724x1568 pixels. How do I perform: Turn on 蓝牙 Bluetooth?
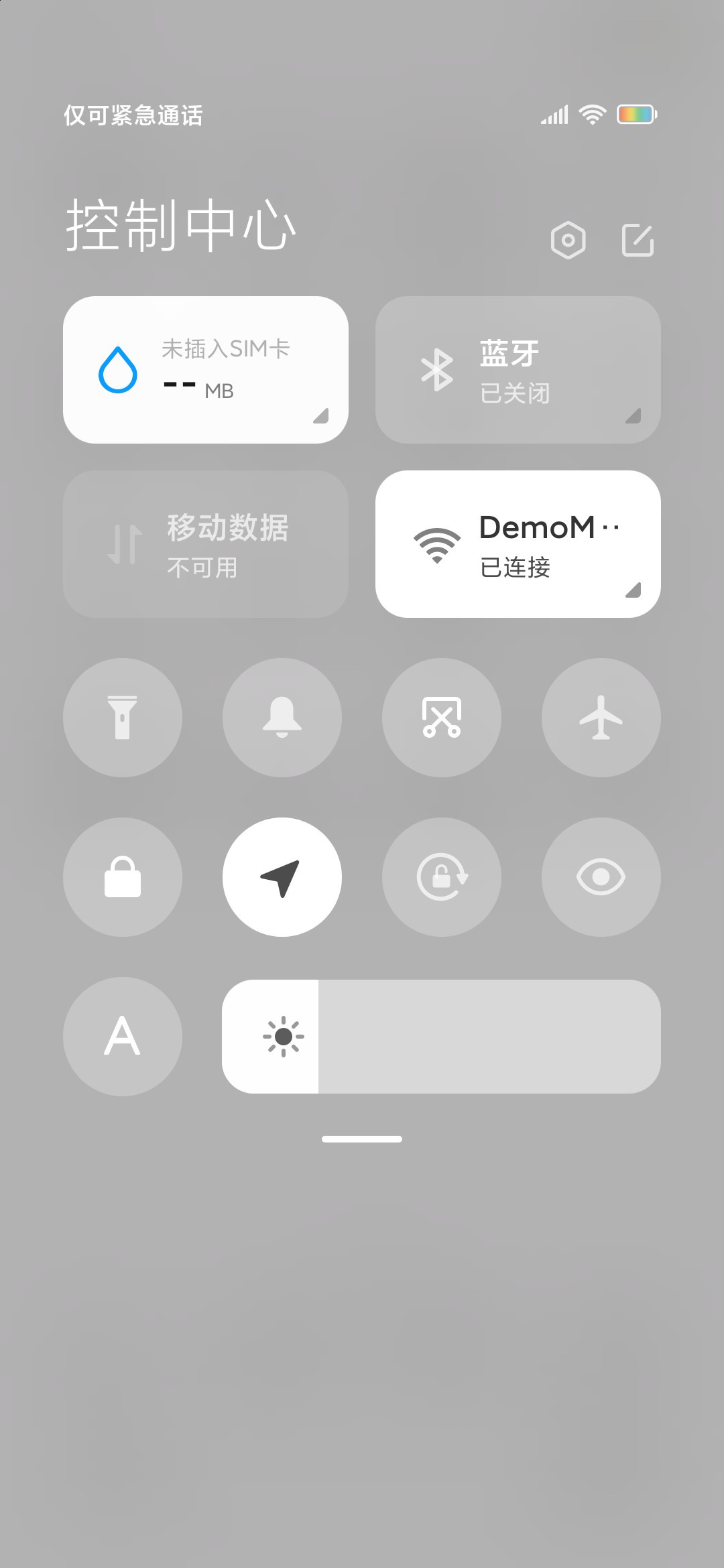tap(518, 370)
